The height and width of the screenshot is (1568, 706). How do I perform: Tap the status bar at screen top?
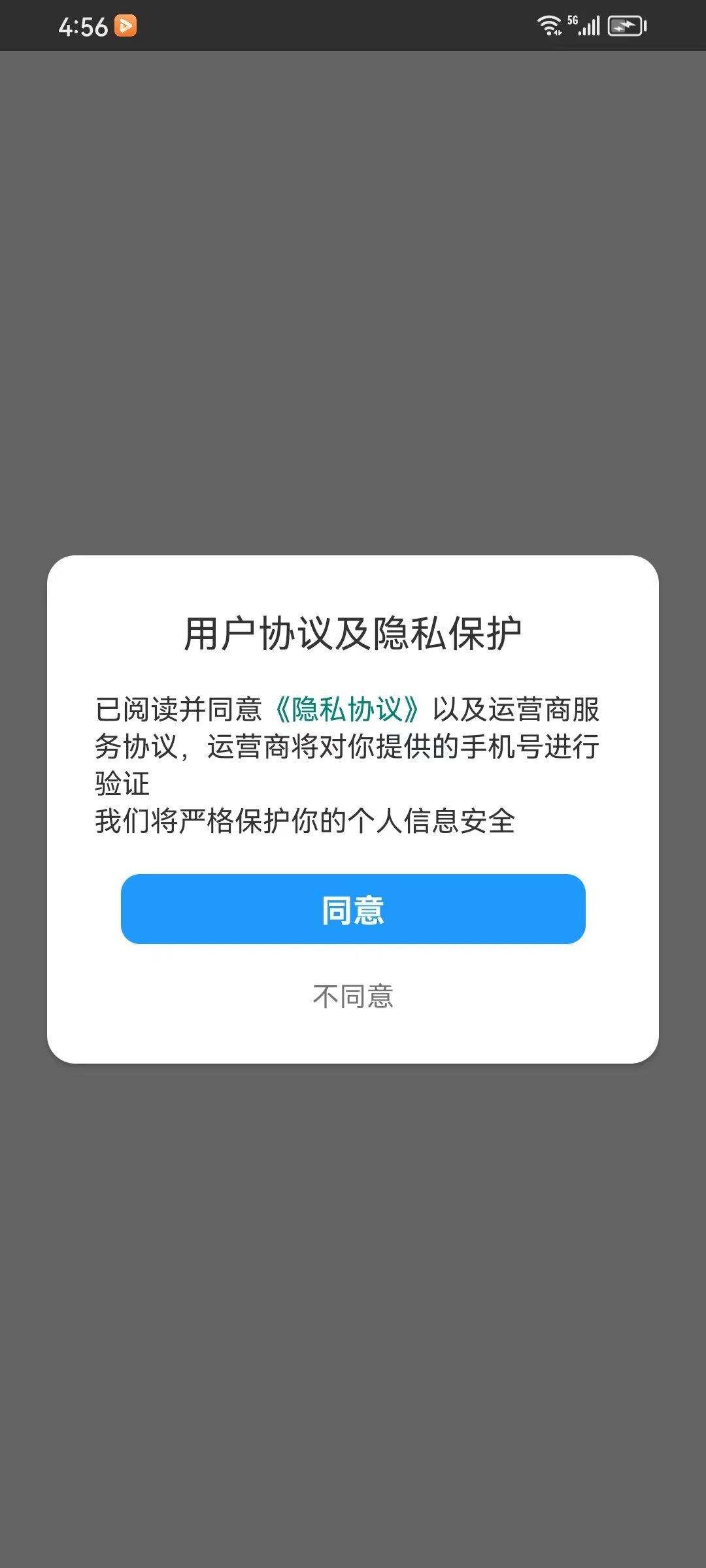pos(353,26)
